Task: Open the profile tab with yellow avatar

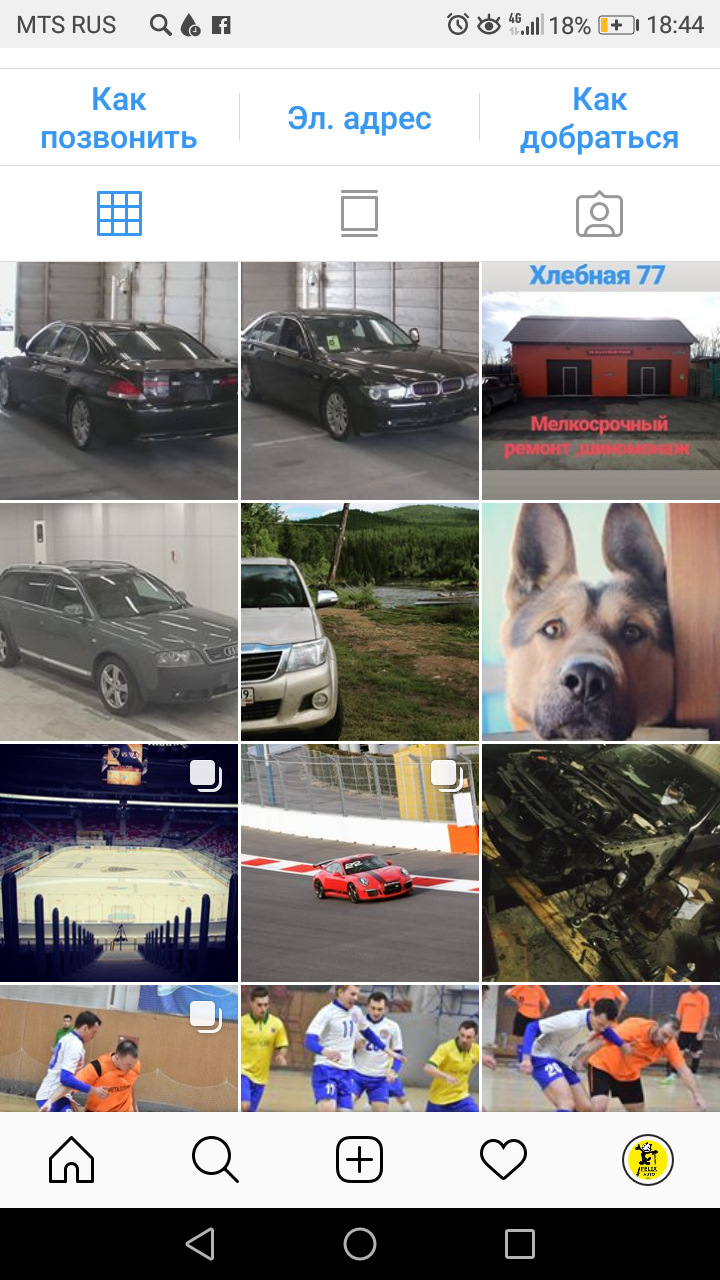Action: 647,1160
